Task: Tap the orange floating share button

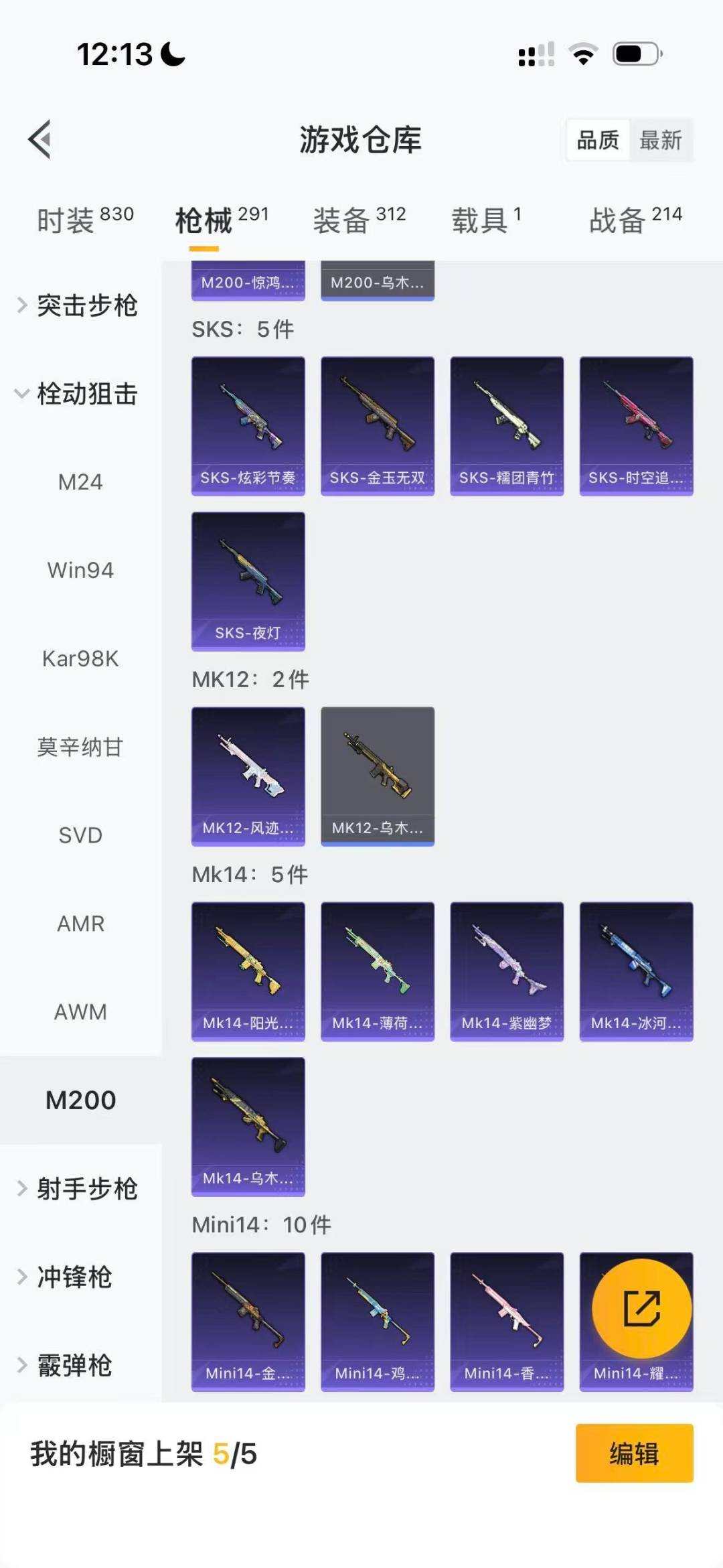Action: [x=641, y=1308]
